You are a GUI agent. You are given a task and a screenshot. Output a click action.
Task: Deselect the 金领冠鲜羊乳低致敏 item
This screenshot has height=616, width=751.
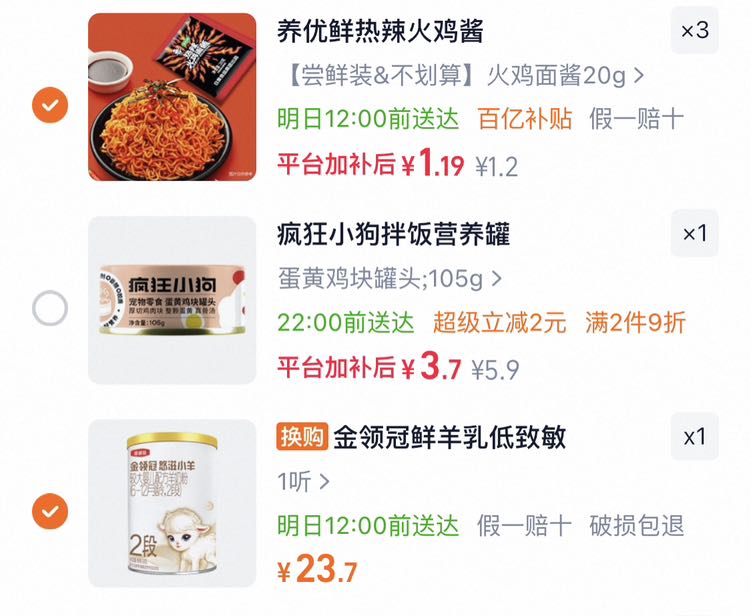pyautogui.click(x=50, y=511)
